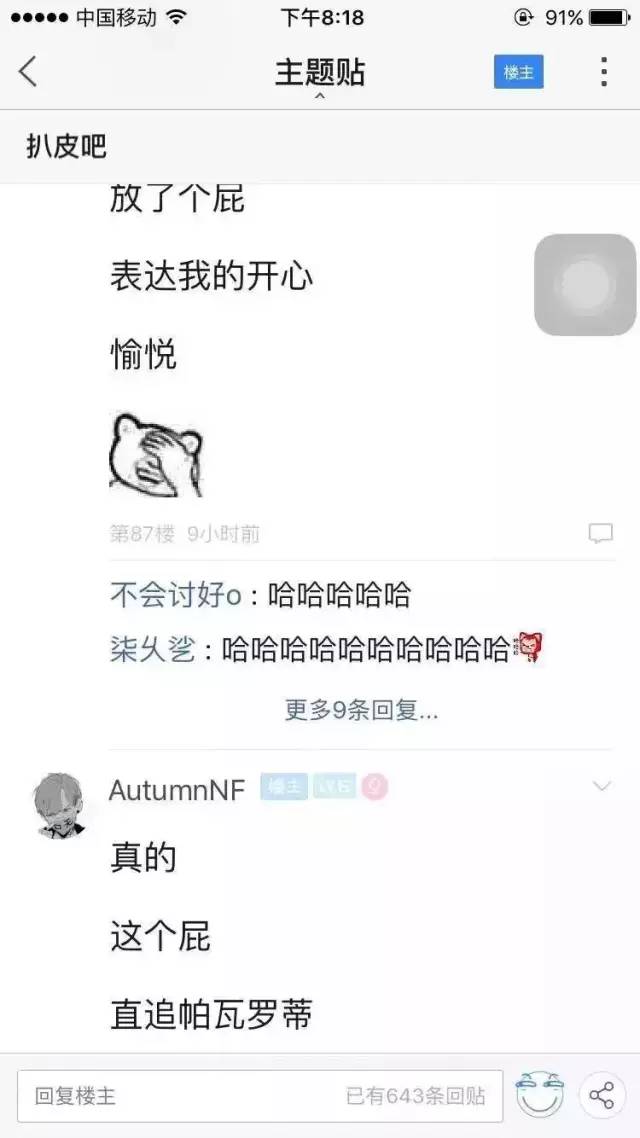Tap the AssistiveTouch floating button
Viewport: 640px width, 1138px height.
tap(585, 285)
